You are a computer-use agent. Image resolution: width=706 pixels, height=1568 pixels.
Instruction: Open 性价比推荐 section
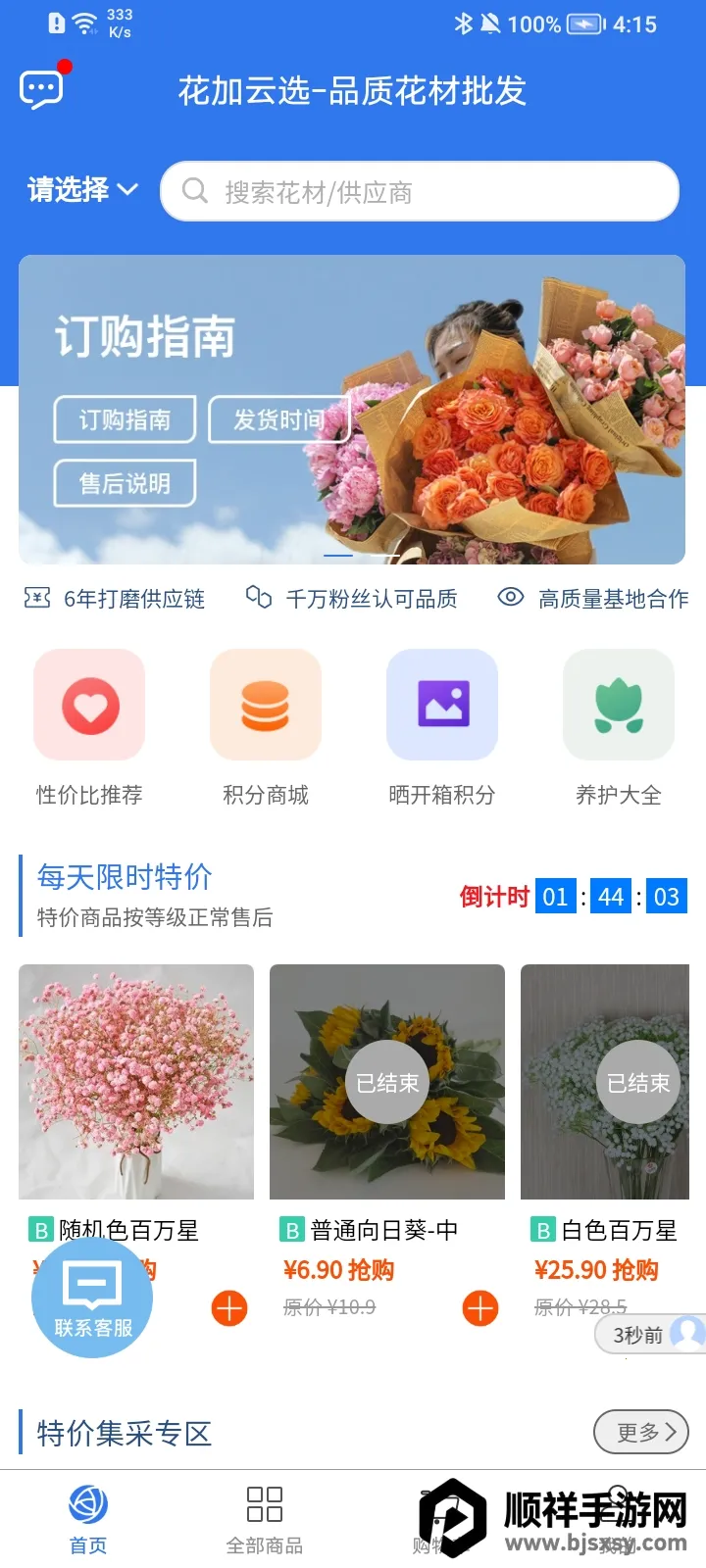pos(89,727)
